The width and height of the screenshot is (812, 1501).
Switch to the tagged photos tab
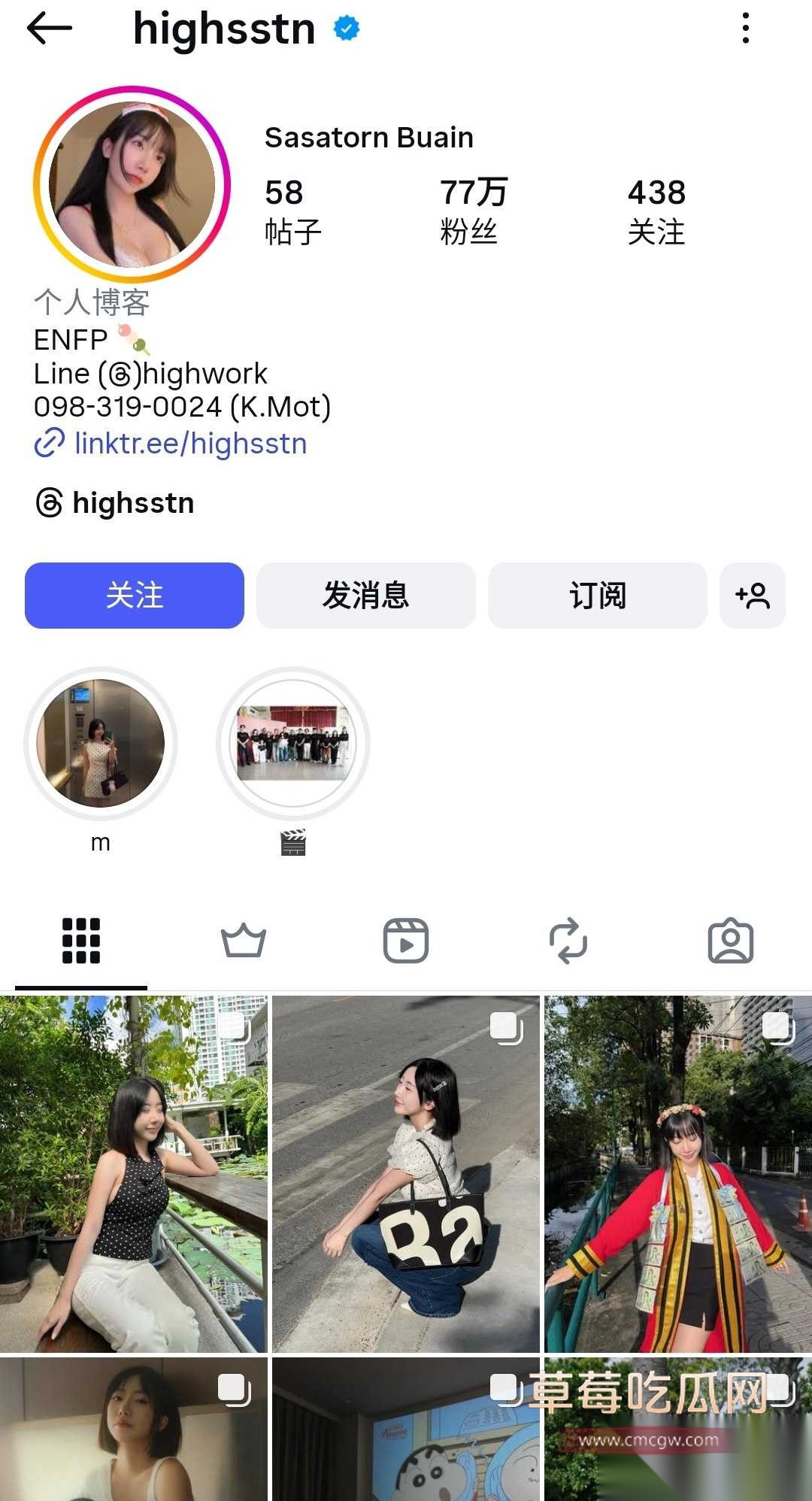click(730, 941)
